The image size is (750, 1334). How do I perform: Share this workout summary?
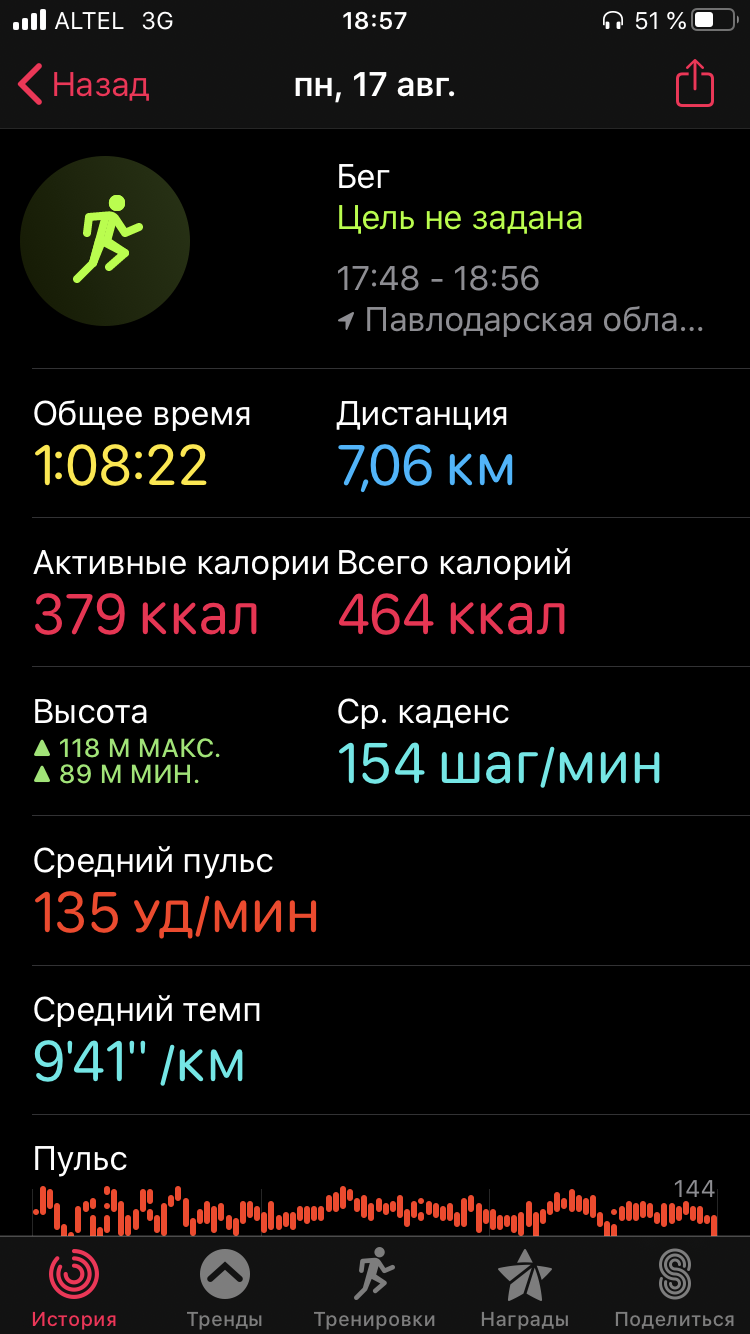(x=695, y=85)
